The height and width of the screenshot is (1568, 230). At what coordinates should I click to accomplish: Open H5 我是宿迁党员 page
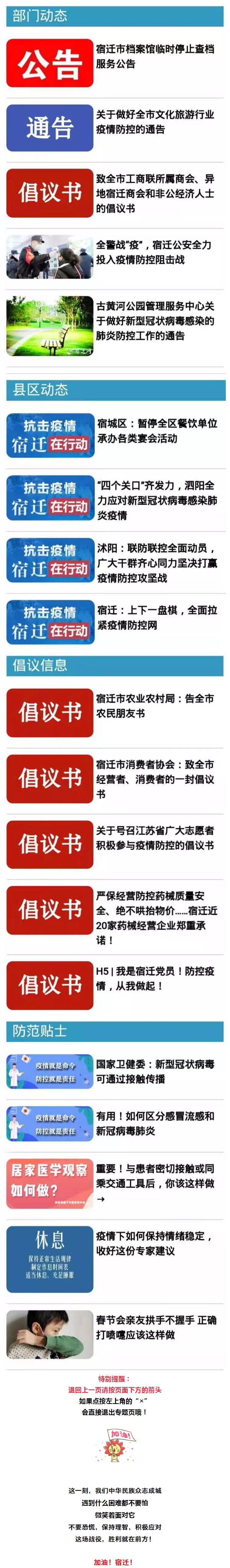155,979
